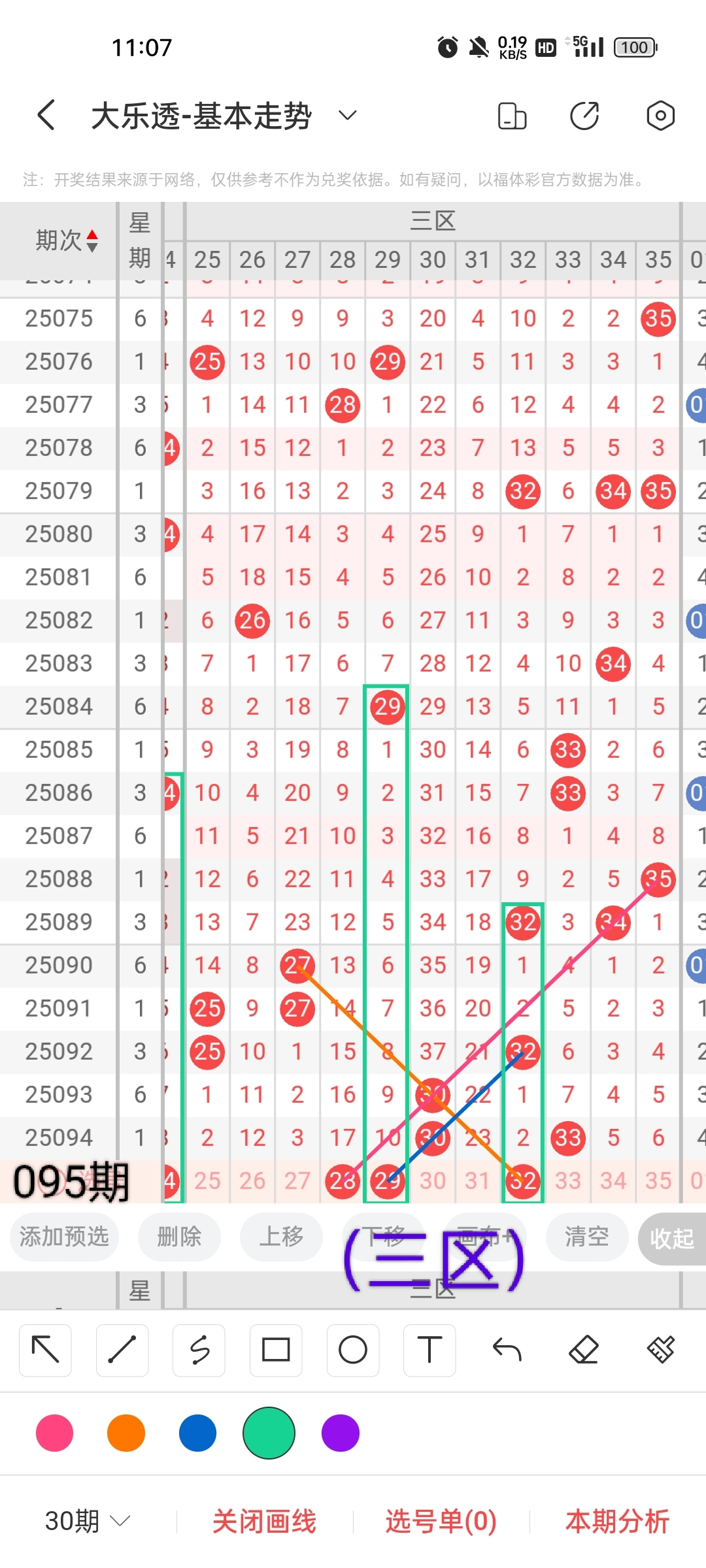Clear selections with 清空
This screenshot has height=1568, width=706.
(587, 1236)
